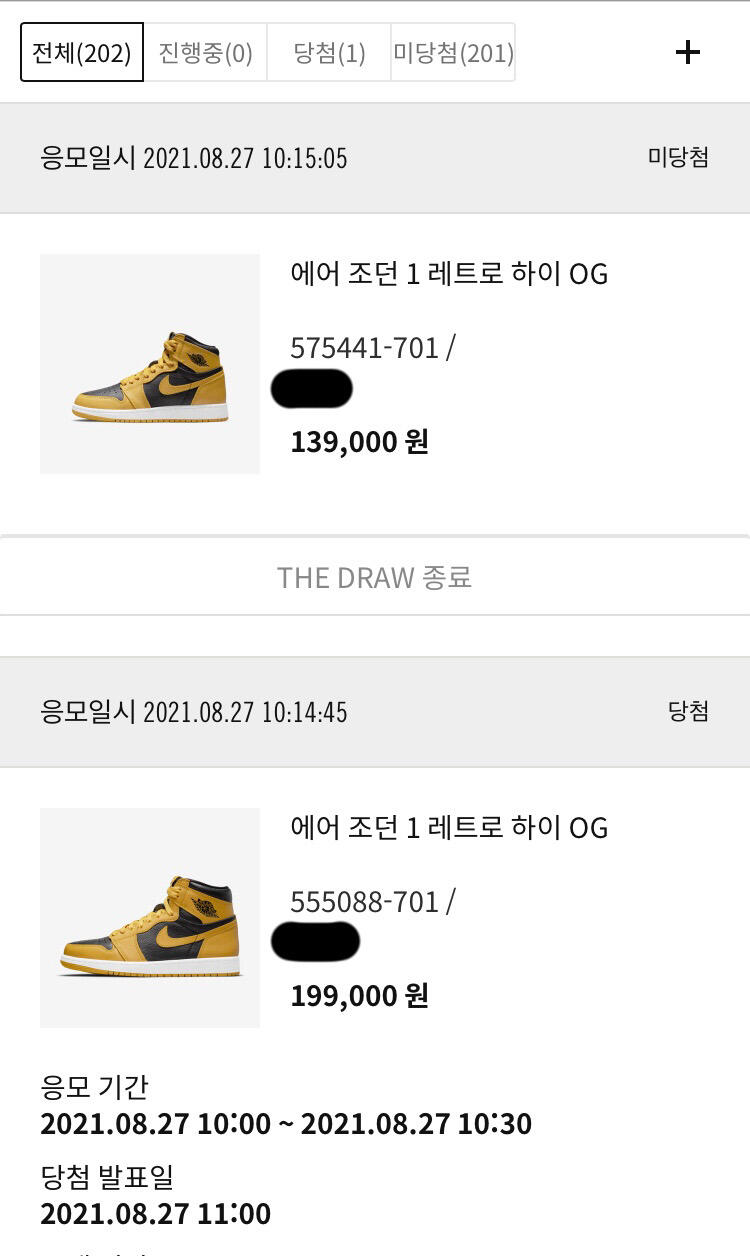This screenshot has height=1256, width=750.
Task: Select the 진행중(0) tab
Action: pyautogui.click(x=206, y=53)
